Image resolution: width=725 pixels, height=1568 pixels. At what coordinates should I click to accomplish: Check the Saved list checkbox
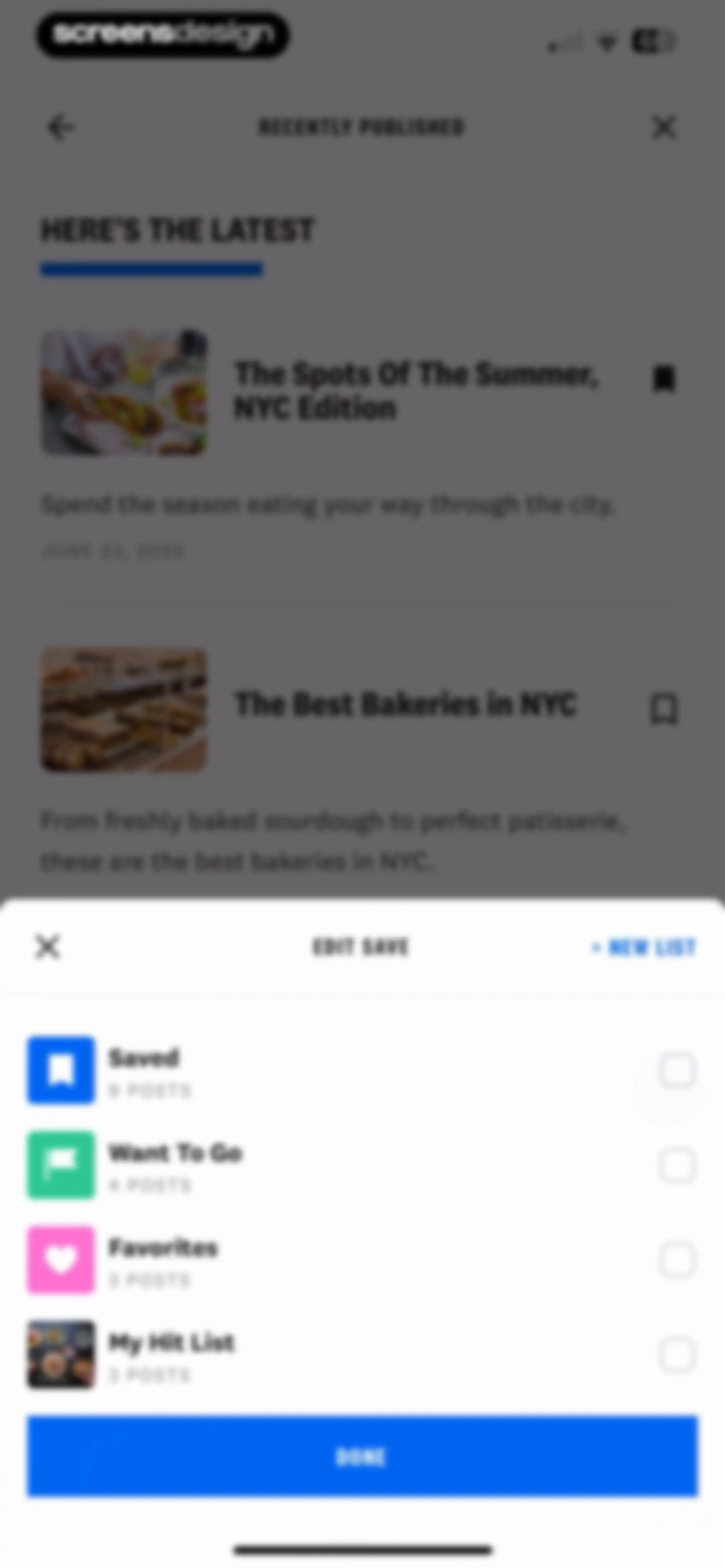point(677,1070)
